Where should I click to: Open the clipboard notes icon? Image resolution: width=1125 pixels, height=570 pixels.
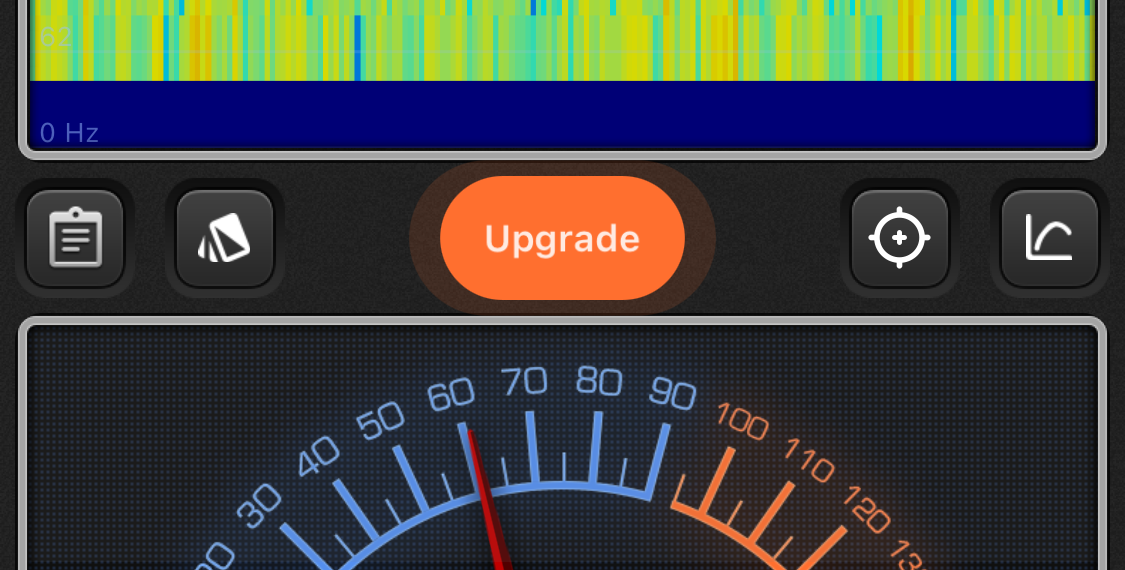coord(75,238)
